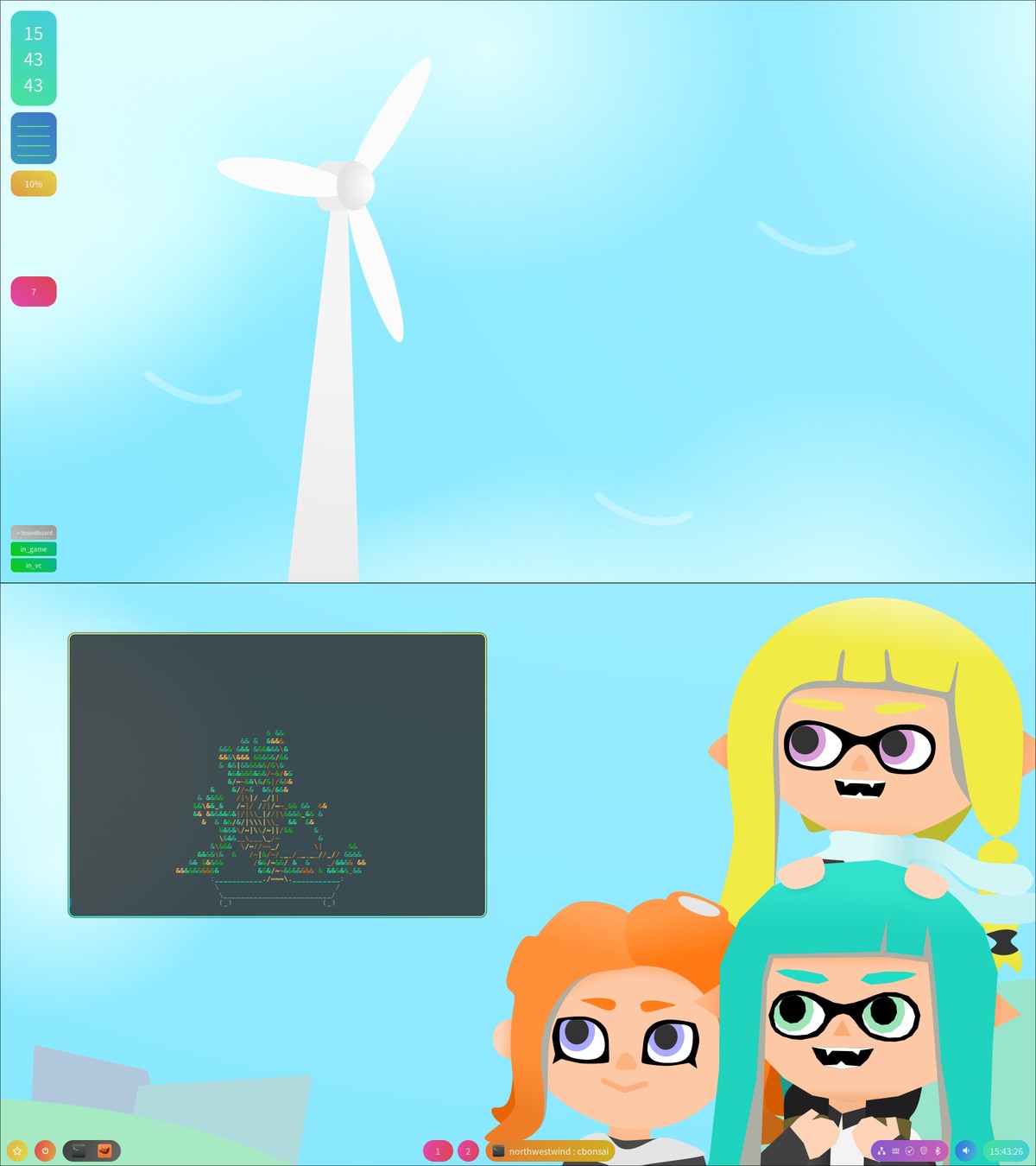
Task: Open the network tray icon
Action: 881,1150
